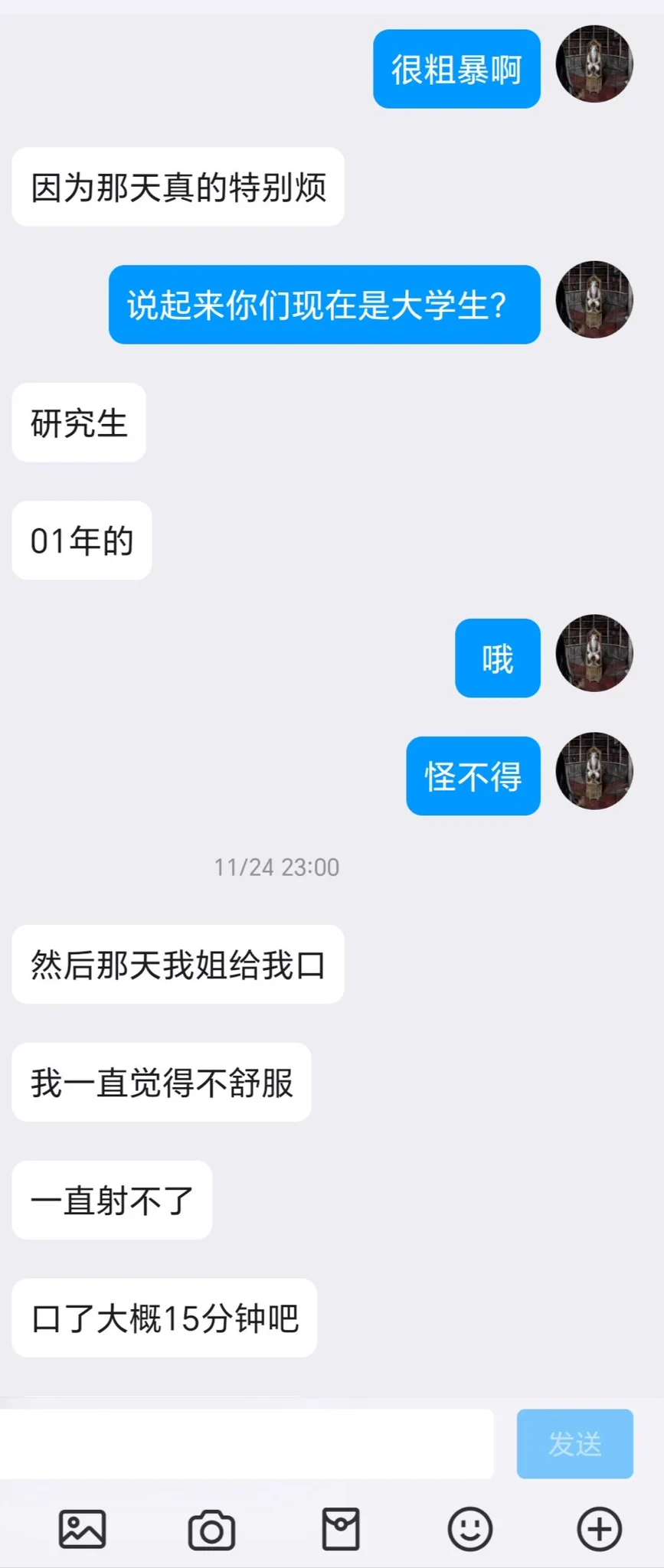
Task: Open the red envelope icon
Action: (x=341, y=1530)
